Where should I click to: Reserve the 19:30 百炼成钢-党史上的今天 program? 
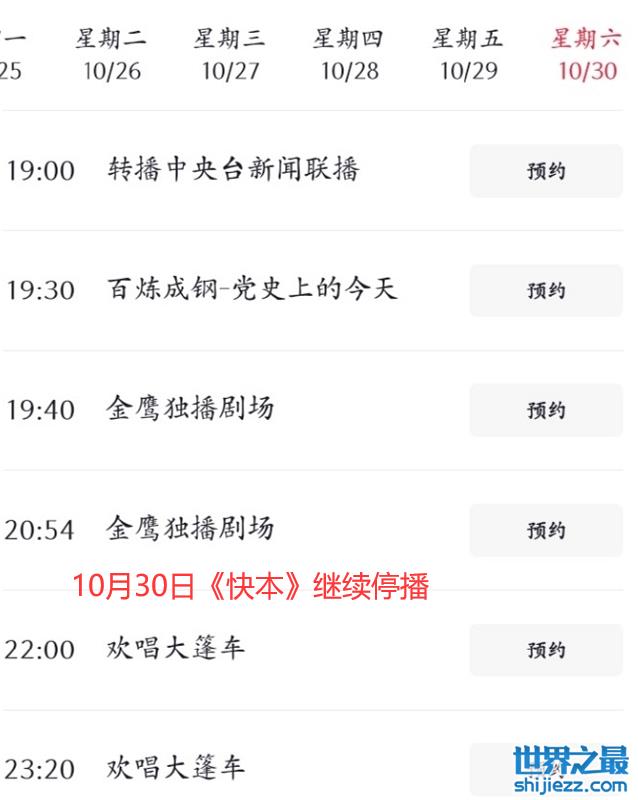point(546,291)
